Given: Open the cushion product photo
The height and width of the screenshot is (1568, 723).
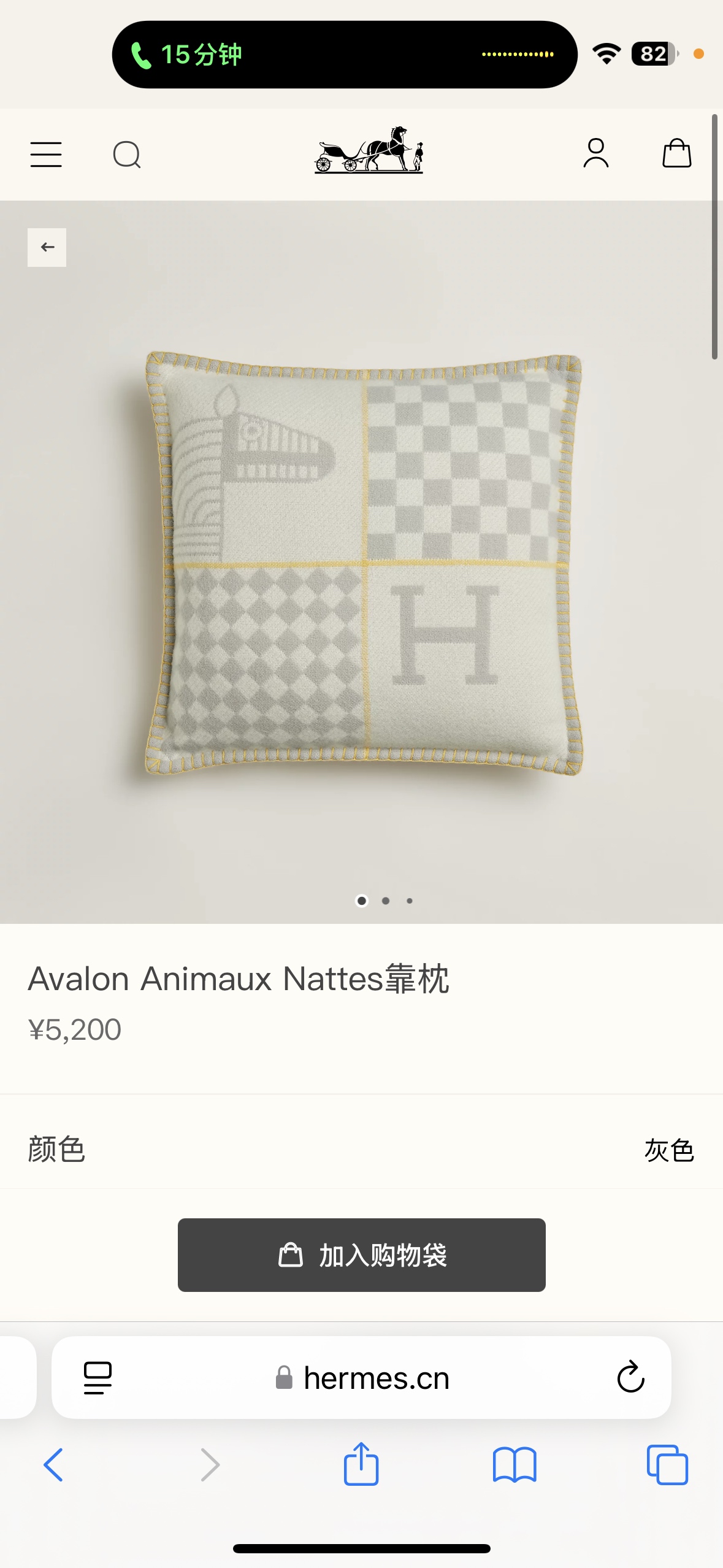Looking at the screenshot, I should coord(363,563).
